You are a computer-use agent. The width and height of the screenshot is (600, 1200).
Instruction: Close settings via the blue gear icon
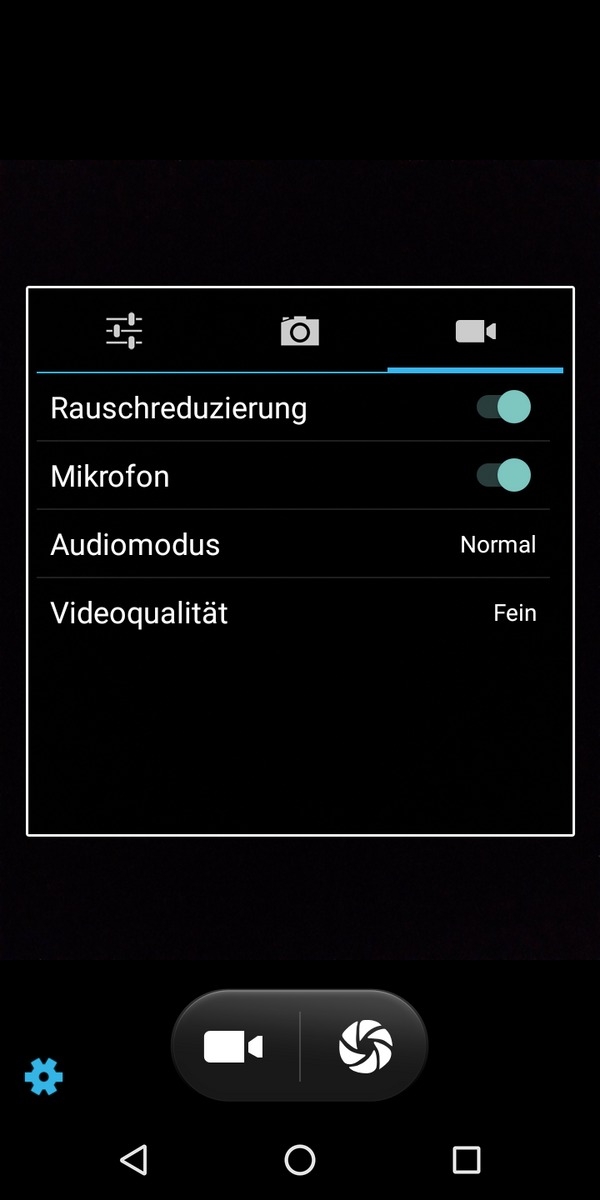pos(44,1077)
